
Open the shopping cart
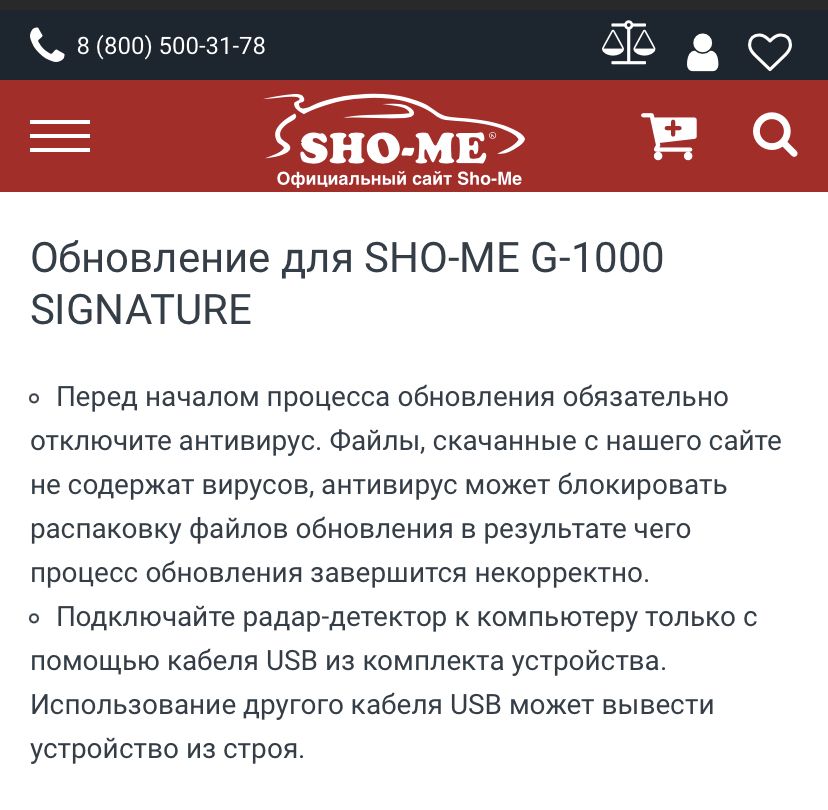(x=669, y=135)
